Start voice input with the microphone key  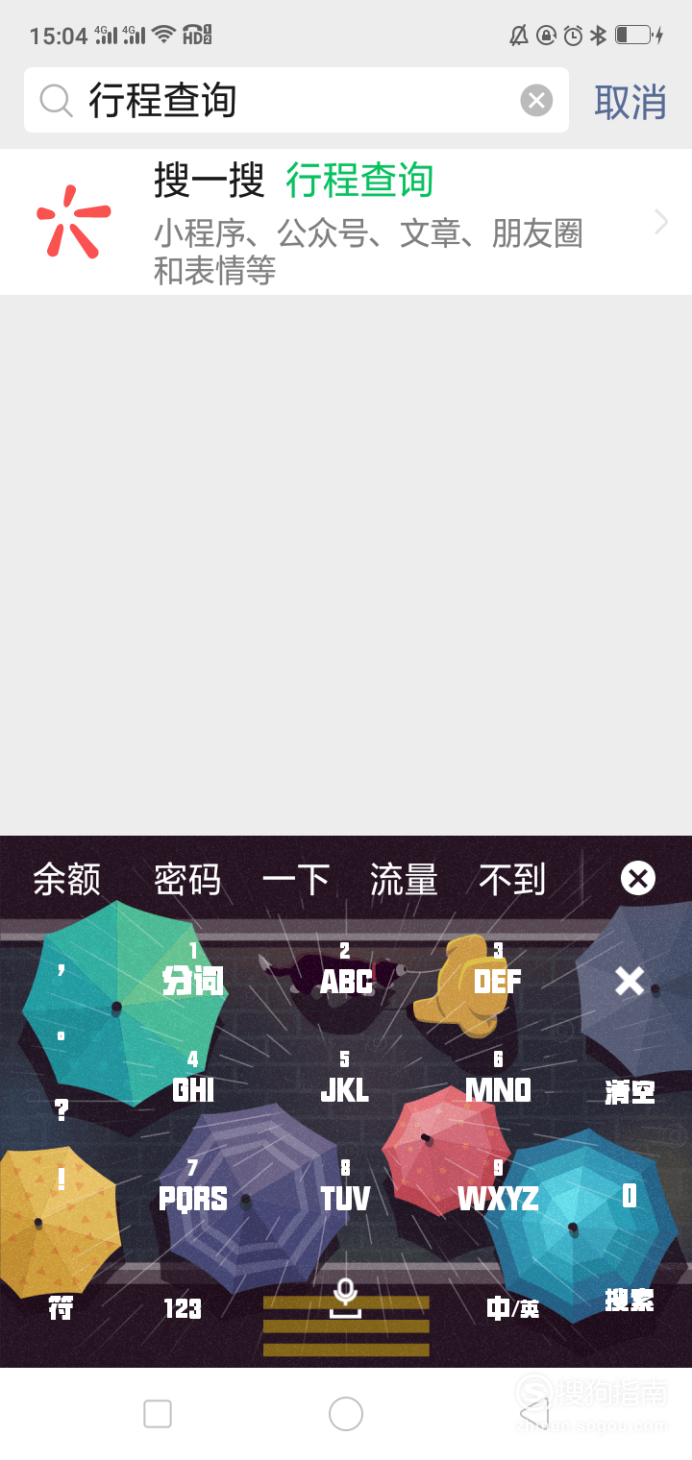point(345,1300)
